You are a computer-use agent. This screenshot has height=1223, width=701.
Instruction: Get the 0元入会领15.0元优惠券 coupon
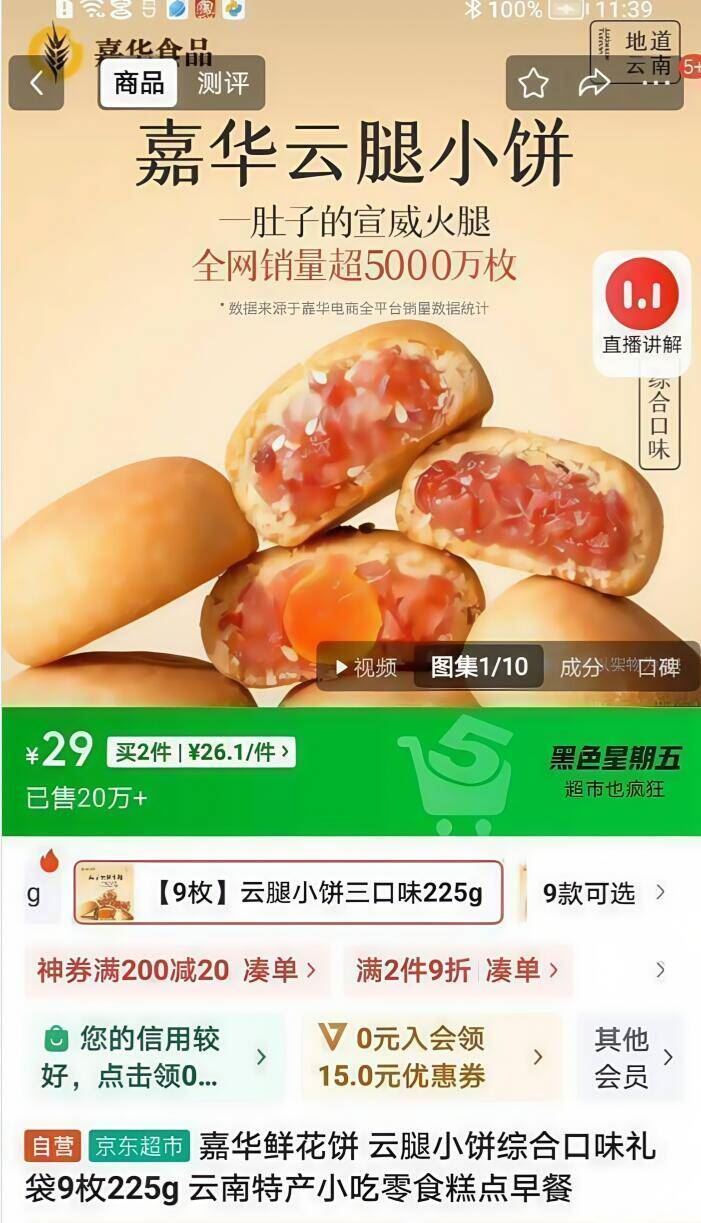click(x=430, y=1057)
